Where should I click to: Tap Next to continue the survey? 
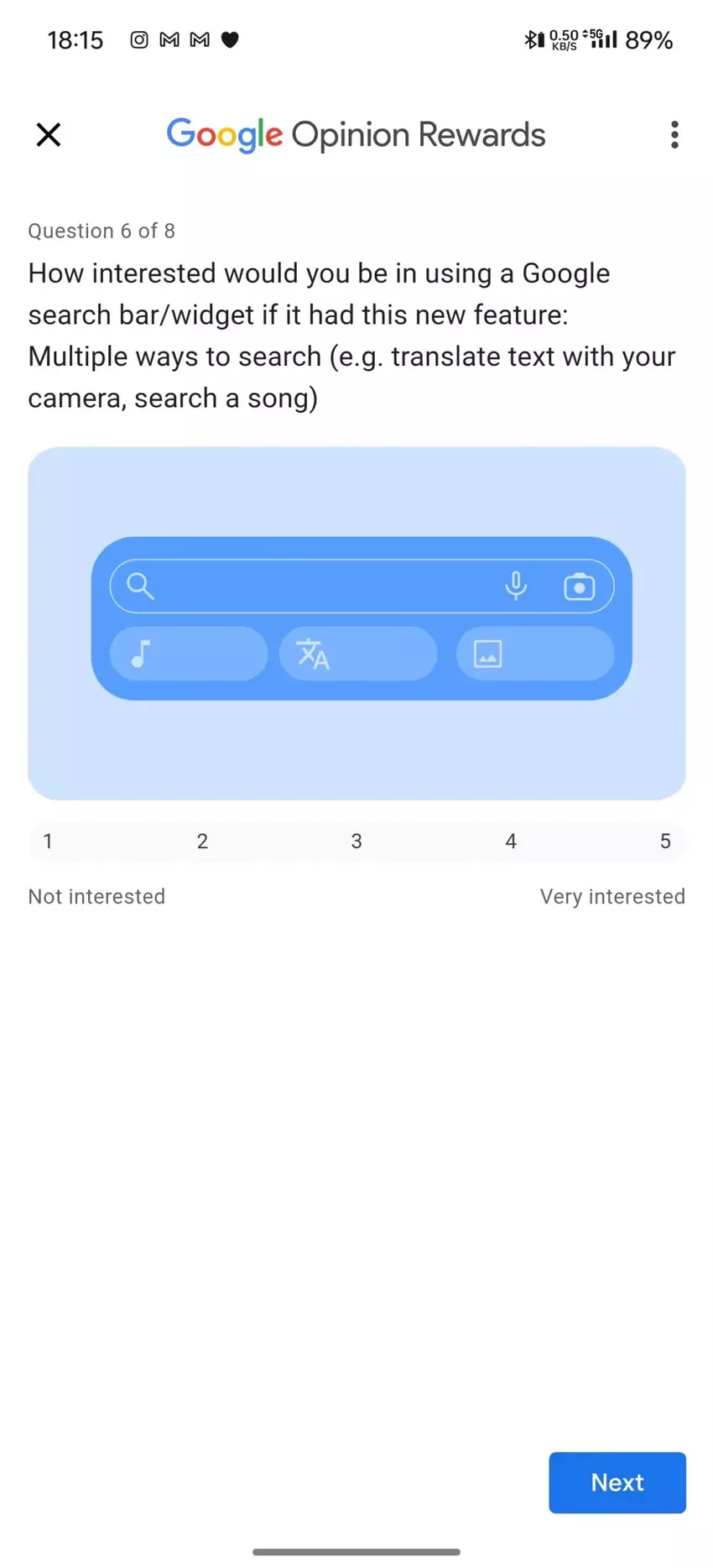tap(617, 1482)
